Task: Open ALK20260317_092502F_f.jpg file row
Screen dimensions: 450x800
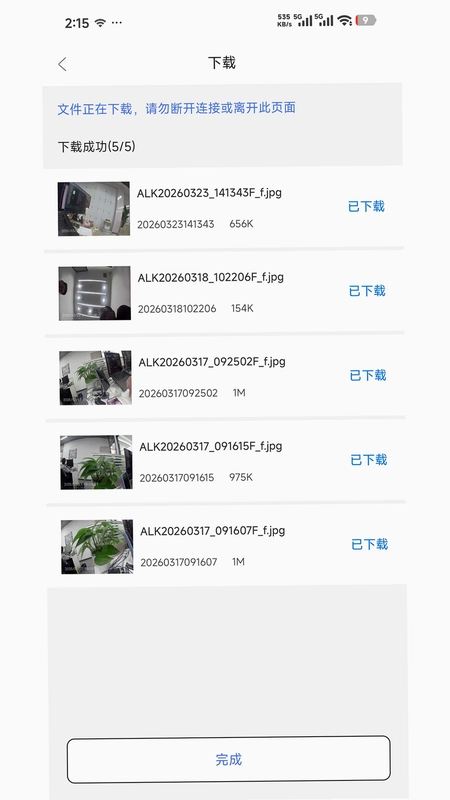Action: click(224, 378)
